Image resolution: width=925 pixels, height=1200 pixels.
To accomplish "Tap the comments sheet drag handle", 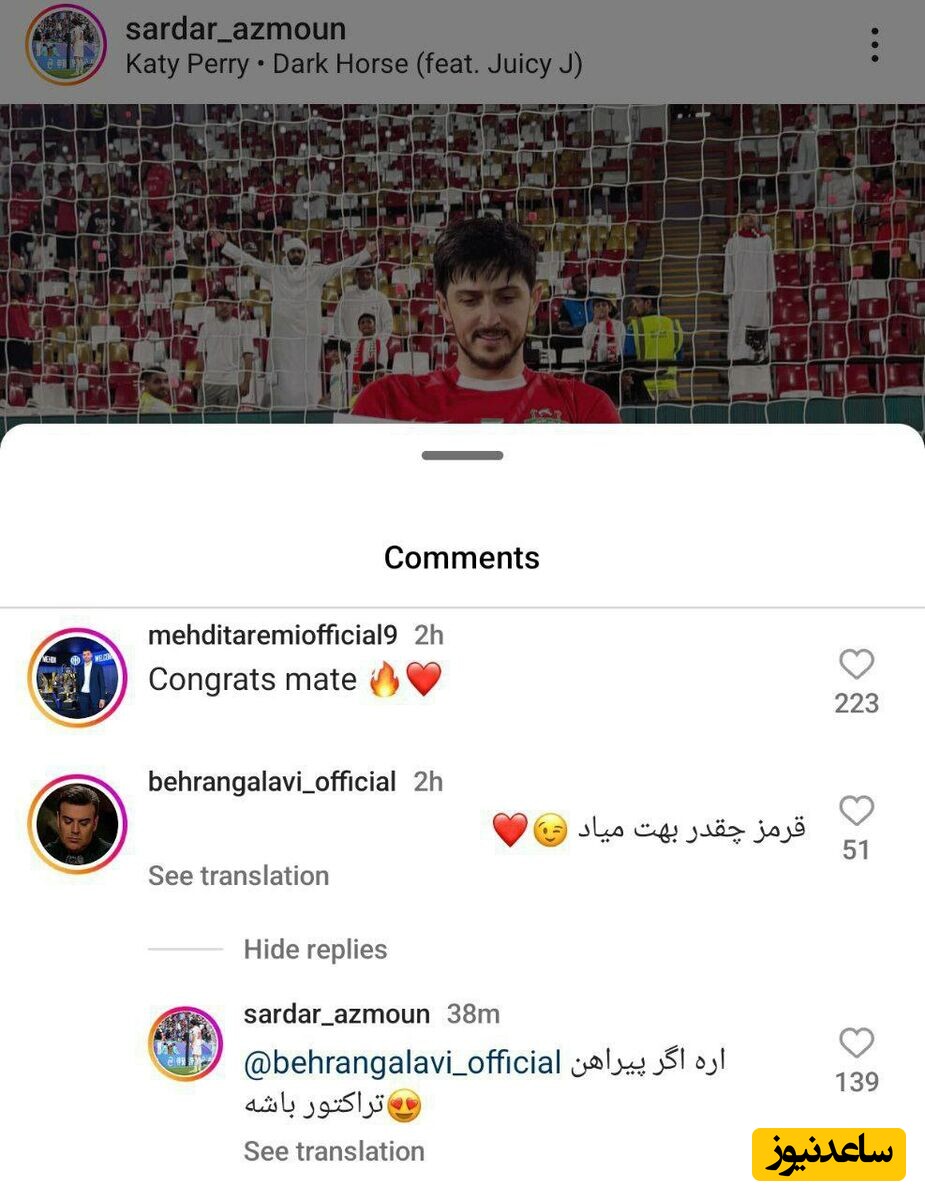I will click(x=462, y=456).
